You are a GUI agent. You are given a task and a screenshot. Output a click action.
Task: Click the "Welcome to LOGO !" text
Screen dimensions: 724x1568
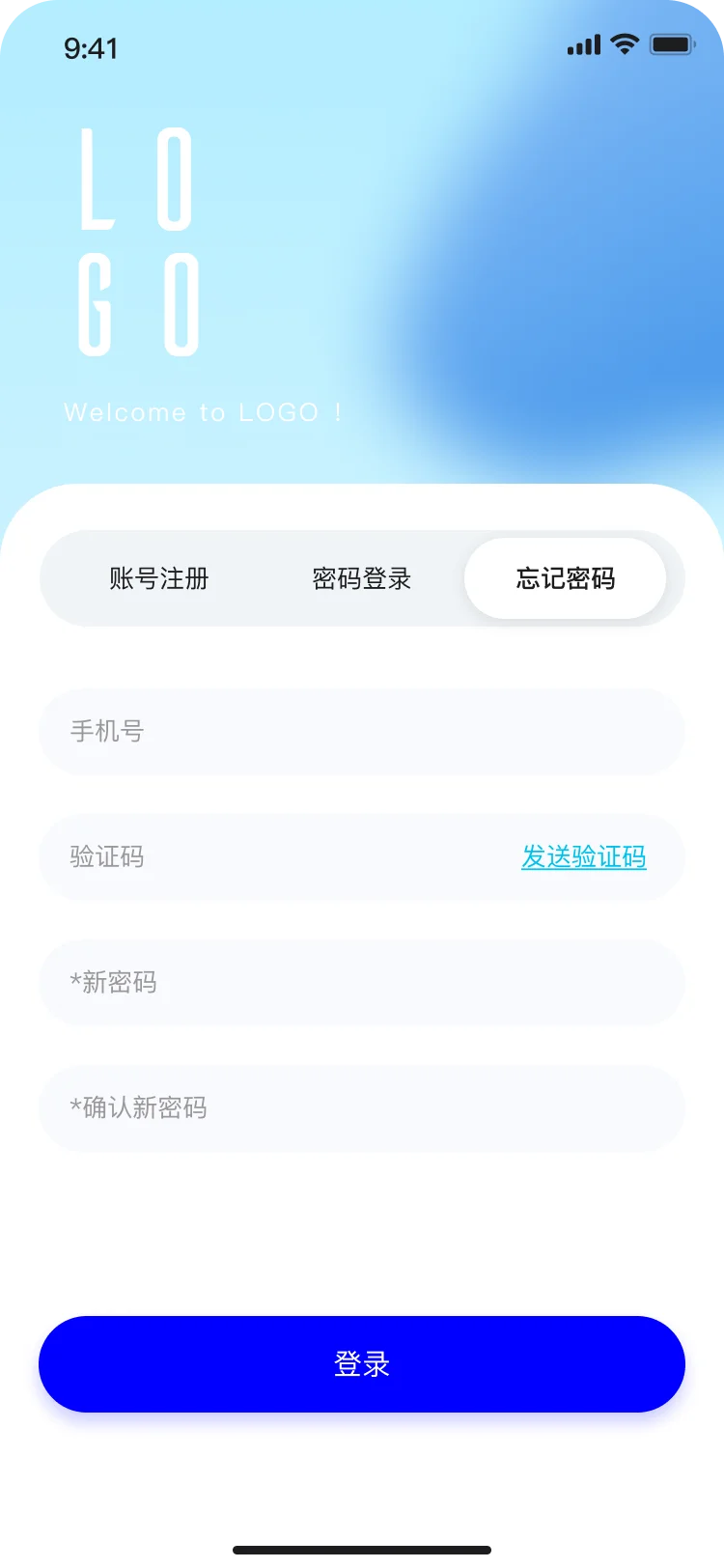click(x=205, y=411)
